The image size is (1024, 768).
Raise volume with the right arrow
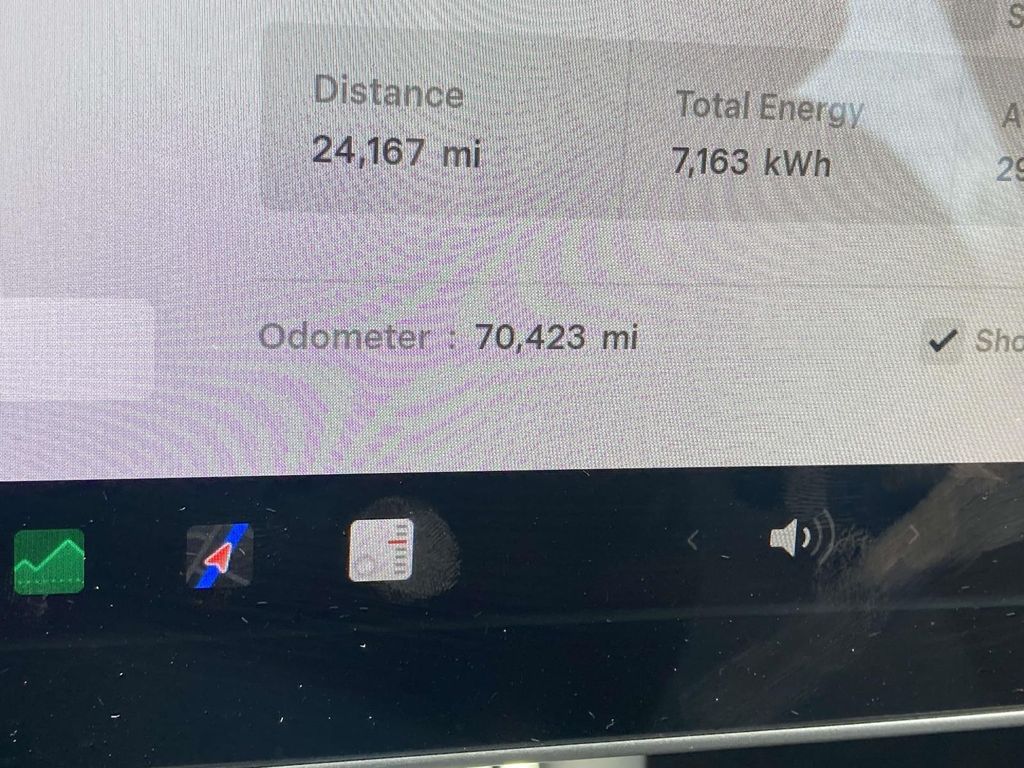pos(911,535)
